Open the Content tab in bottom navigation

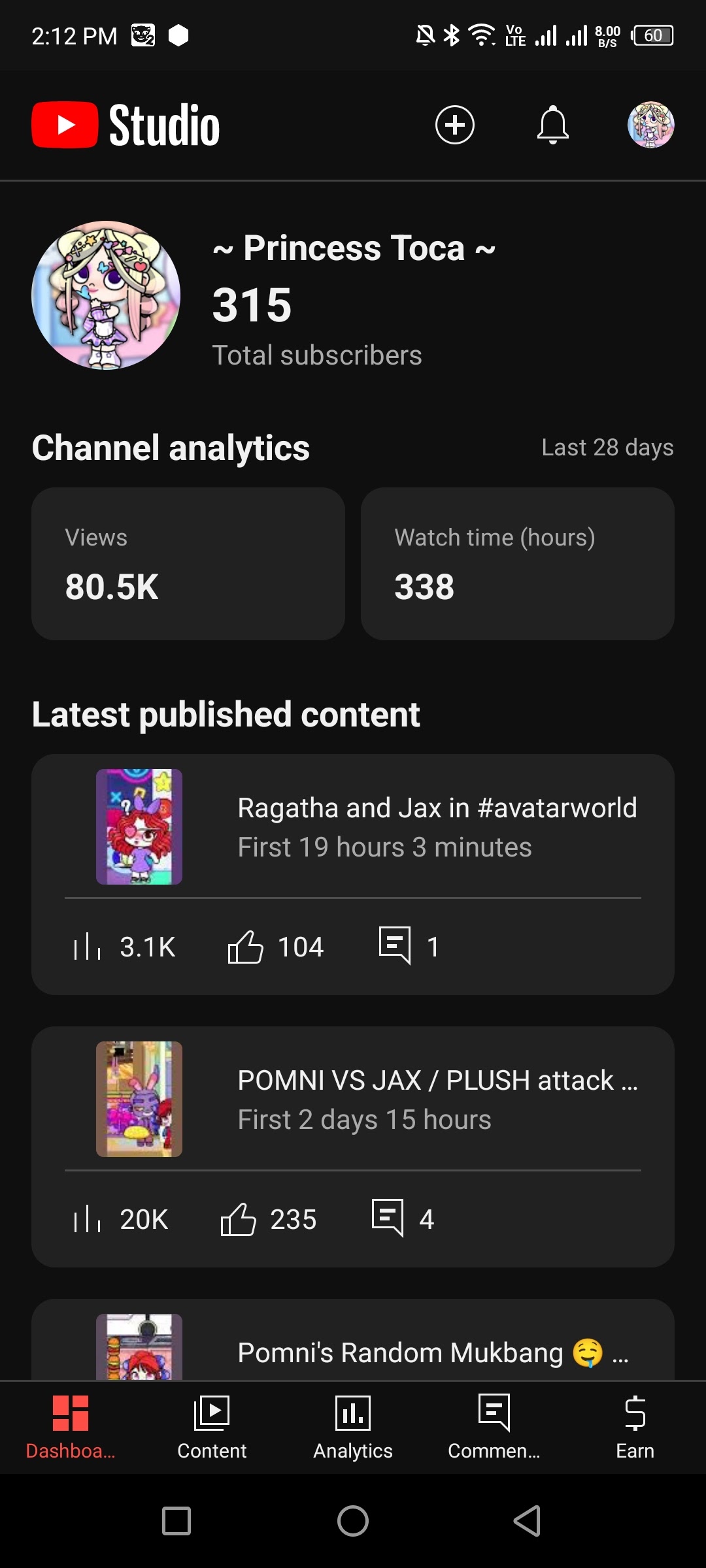coord(212,1428)
